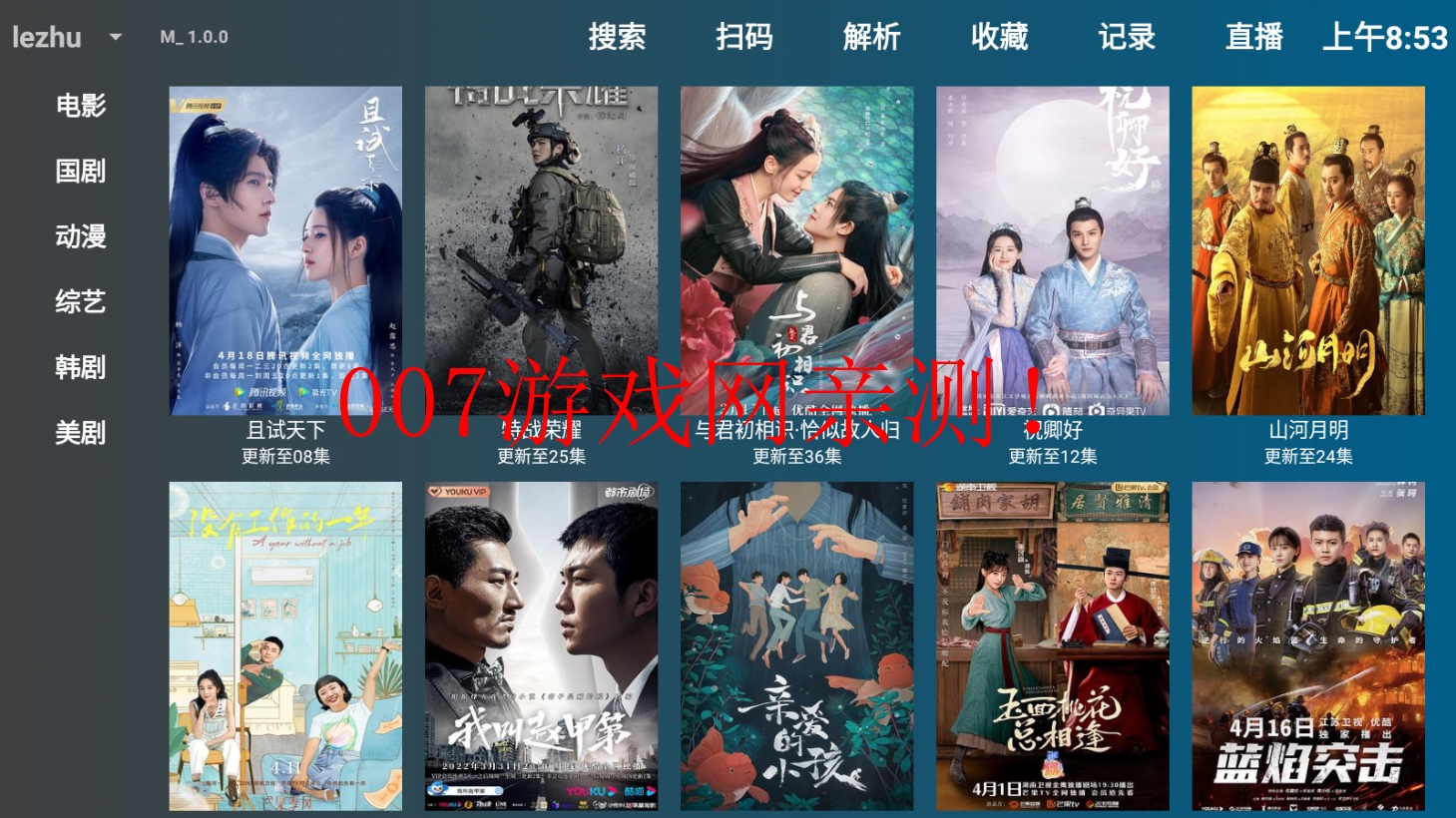Open the 且试天下 drama
Image resolution: width=1456 pixels, height=818 pixels.
click(285, 251)
